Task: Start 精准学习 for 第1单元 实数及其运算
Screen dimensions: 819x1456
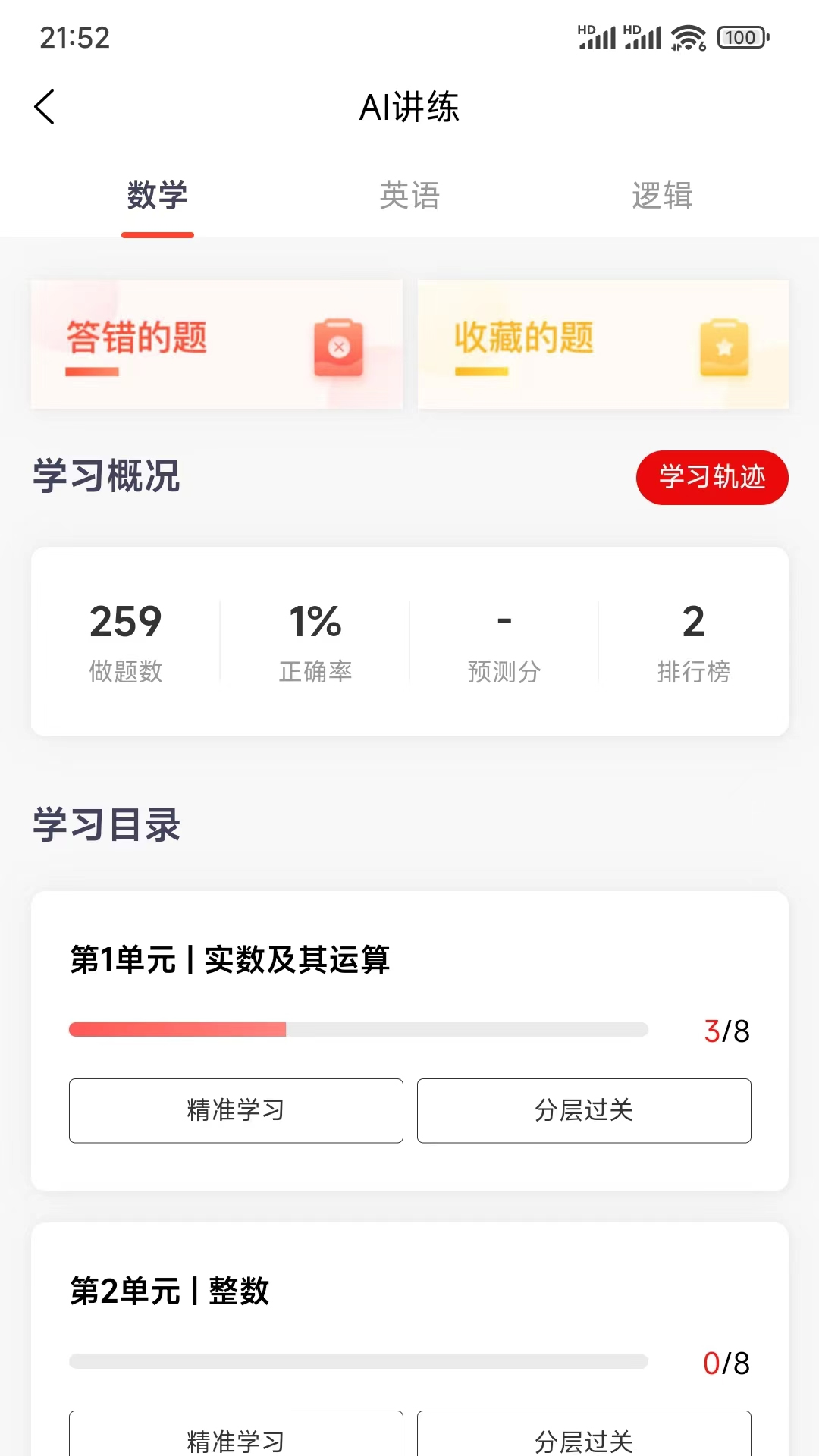Action: pyautogui.click(x=236, y=1110)
